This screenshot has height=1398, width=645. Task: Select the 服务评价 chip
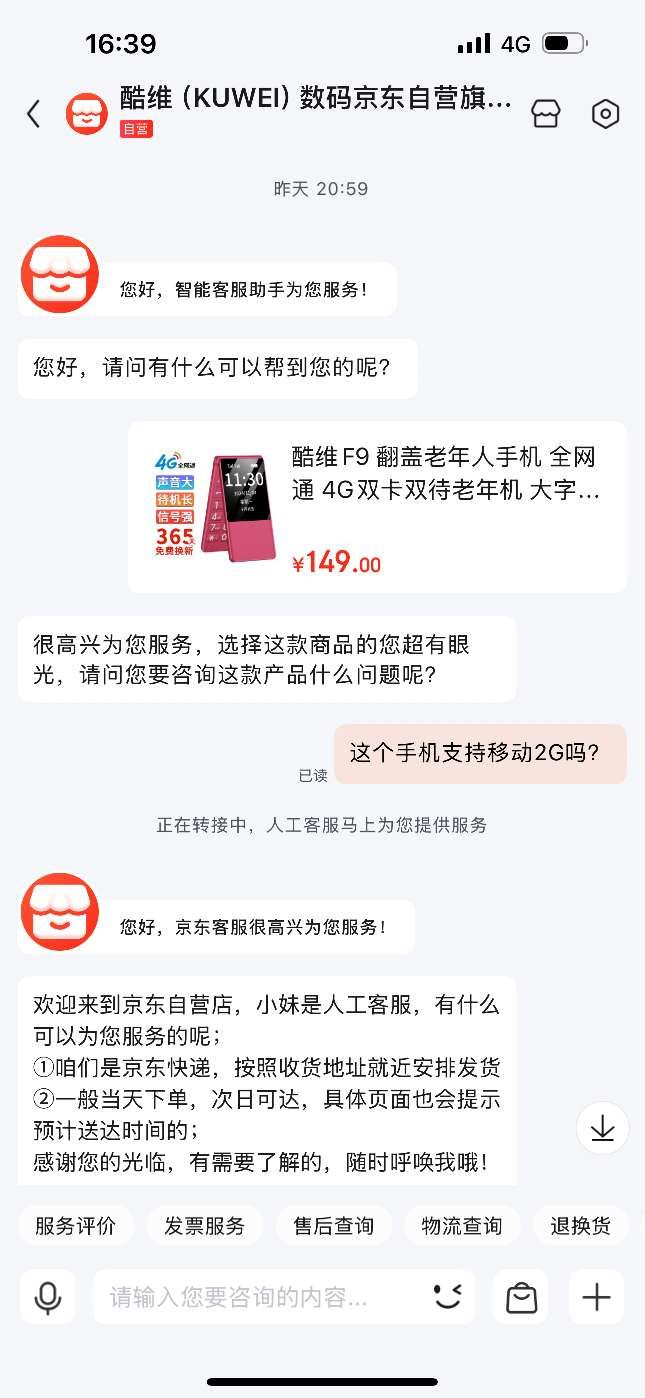click(x=75, y=1225)
